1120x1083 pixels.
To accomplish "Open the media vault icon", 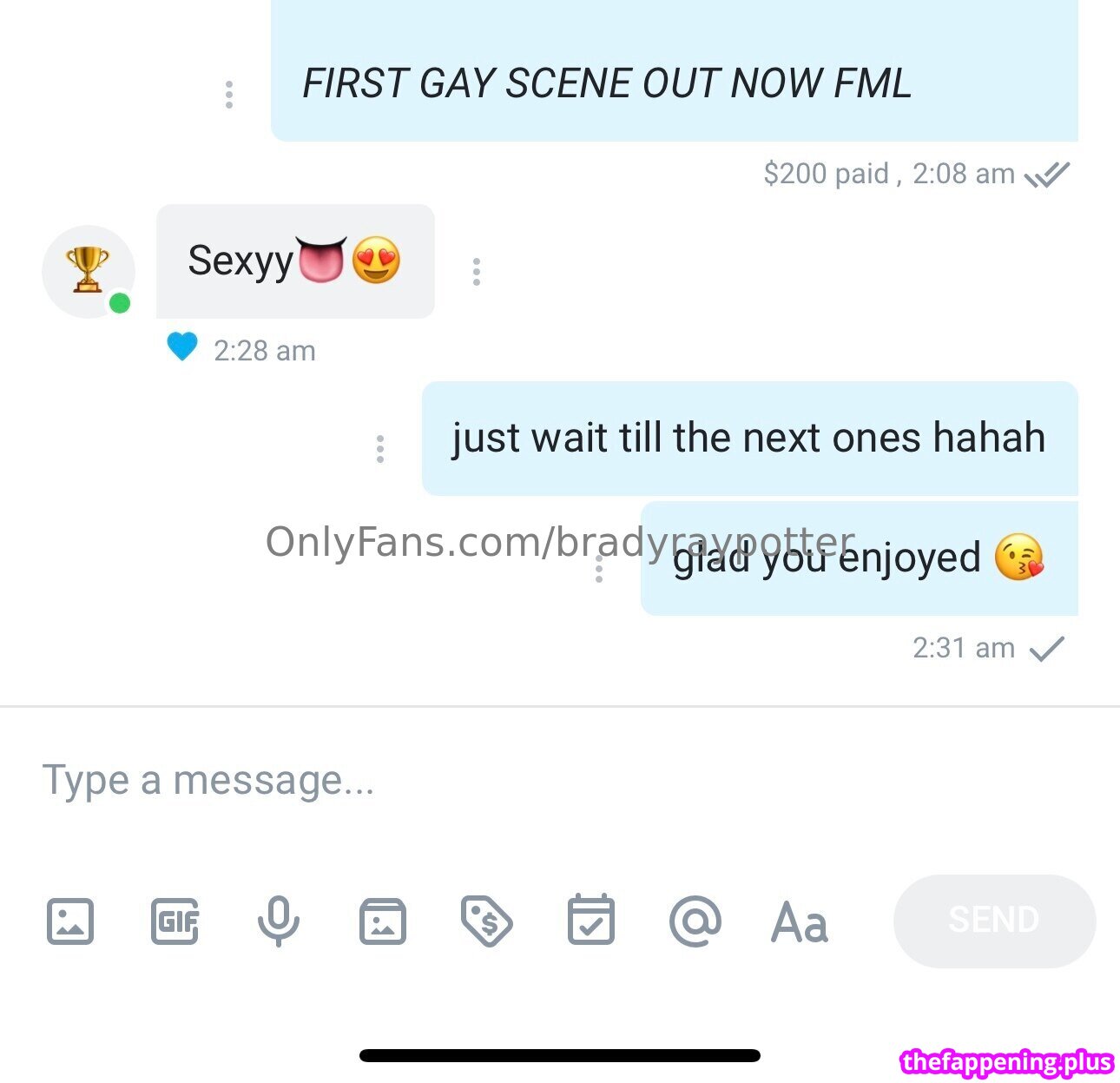I will (x=383, y=921).
